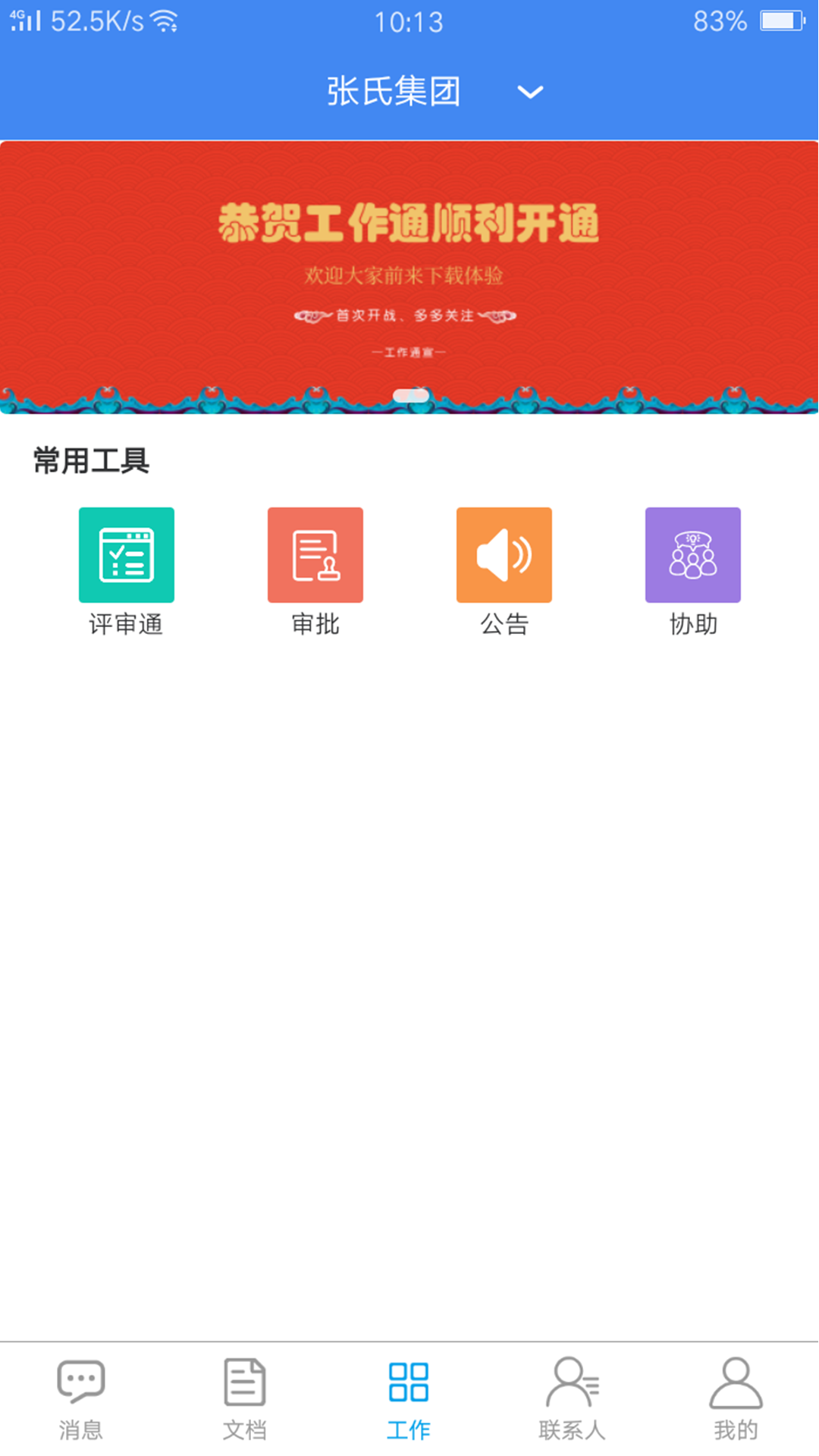819x1456 pixels.
Task: Click the 评审通 label text
Action: click(126, 624)
